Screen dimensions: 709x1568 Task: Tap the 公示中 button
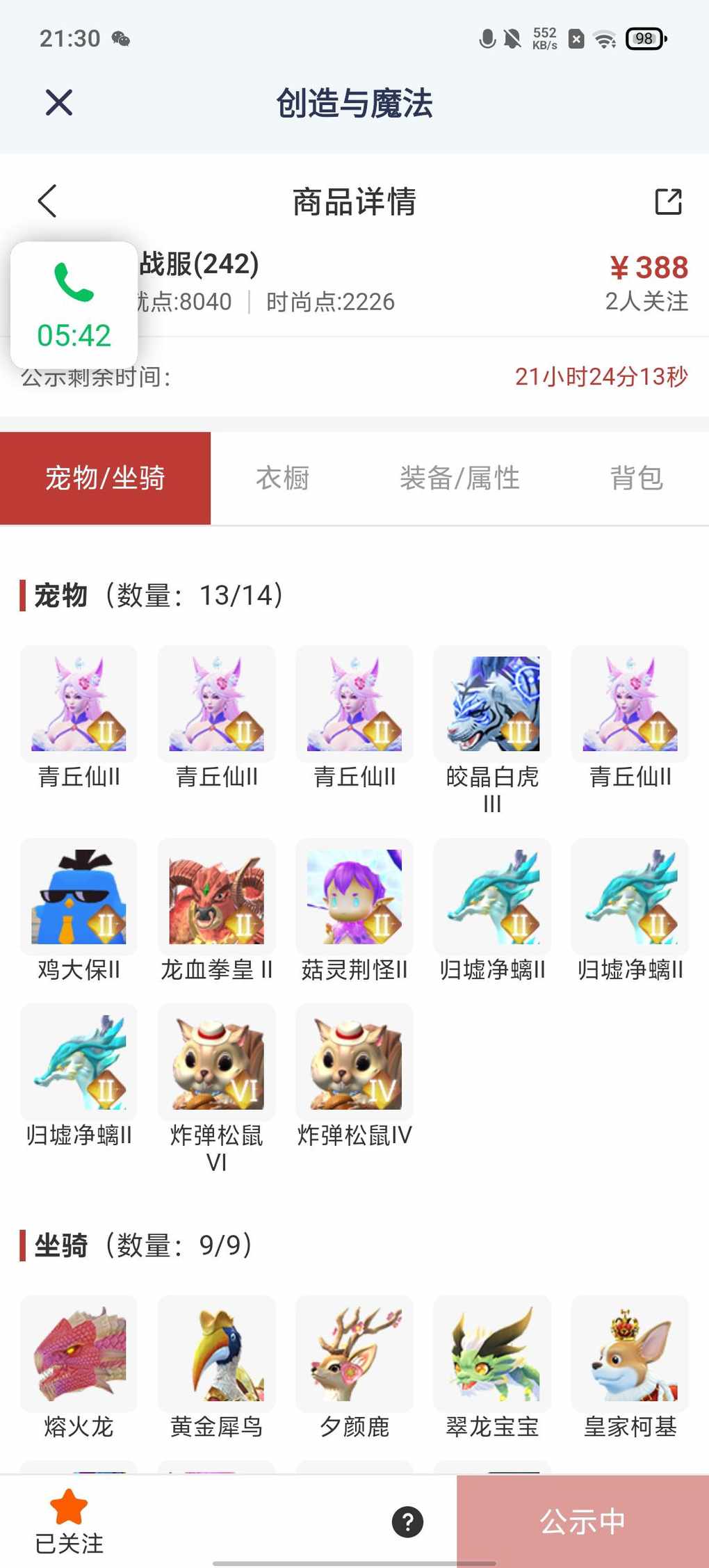(582, 1522)
